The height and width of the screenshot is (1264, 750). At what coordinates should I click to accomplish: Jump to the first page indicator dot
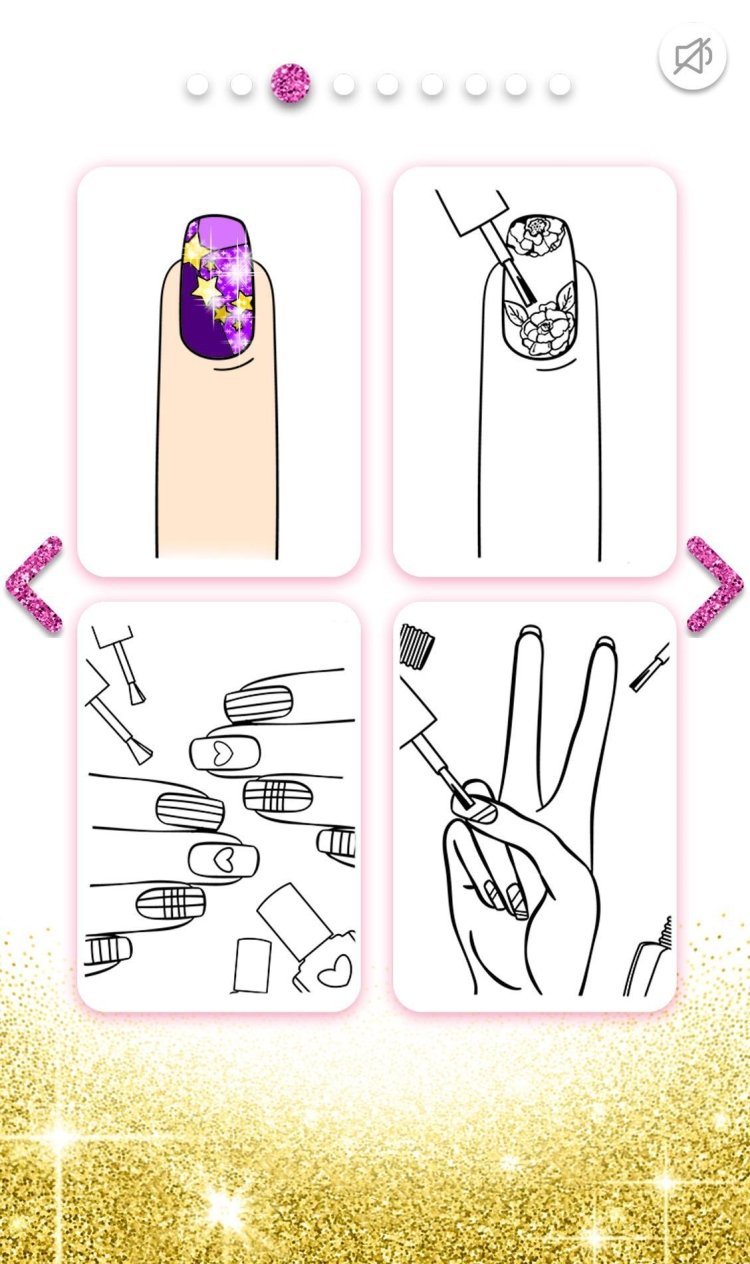click(x=198, y=85)
